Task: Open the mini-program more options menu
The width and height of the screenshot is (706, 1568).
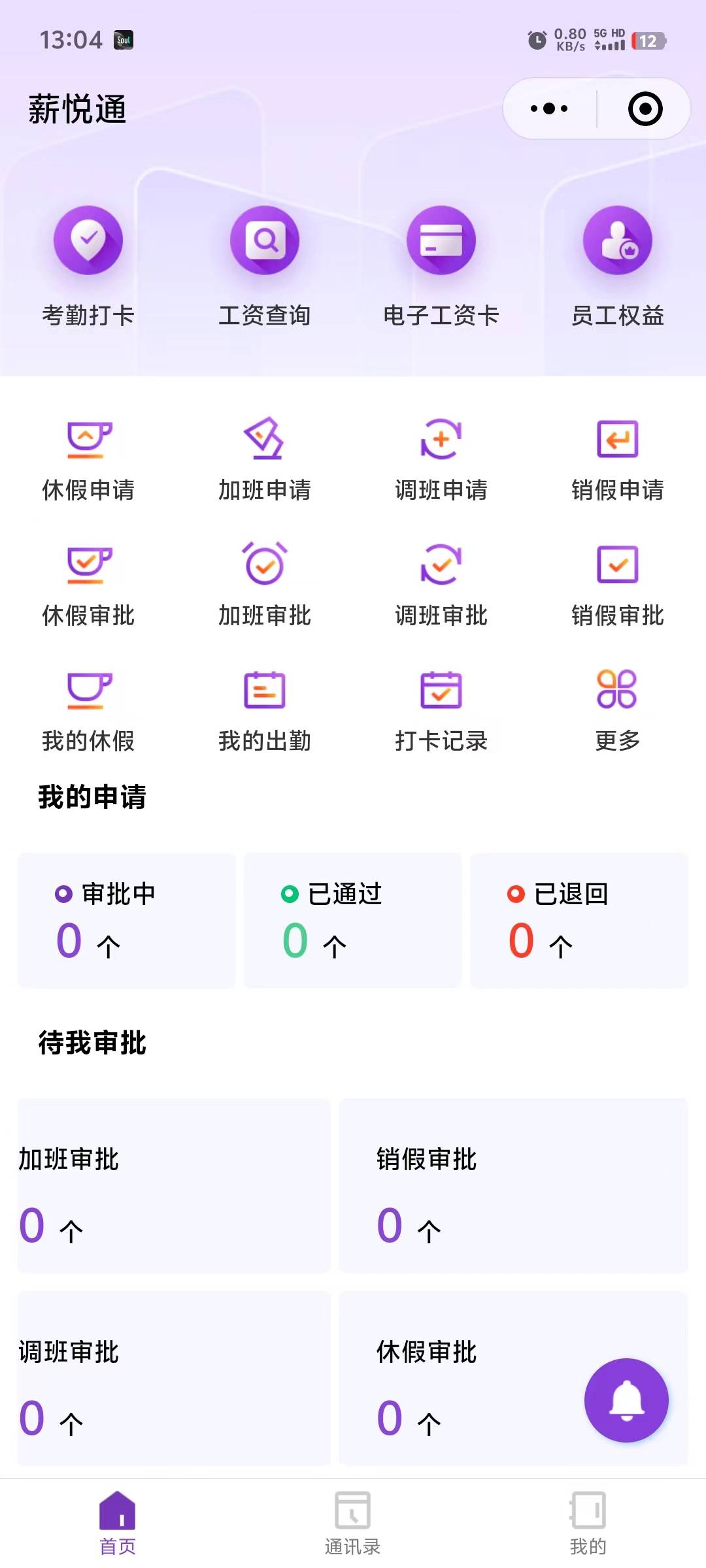Action: coord(549,108)
